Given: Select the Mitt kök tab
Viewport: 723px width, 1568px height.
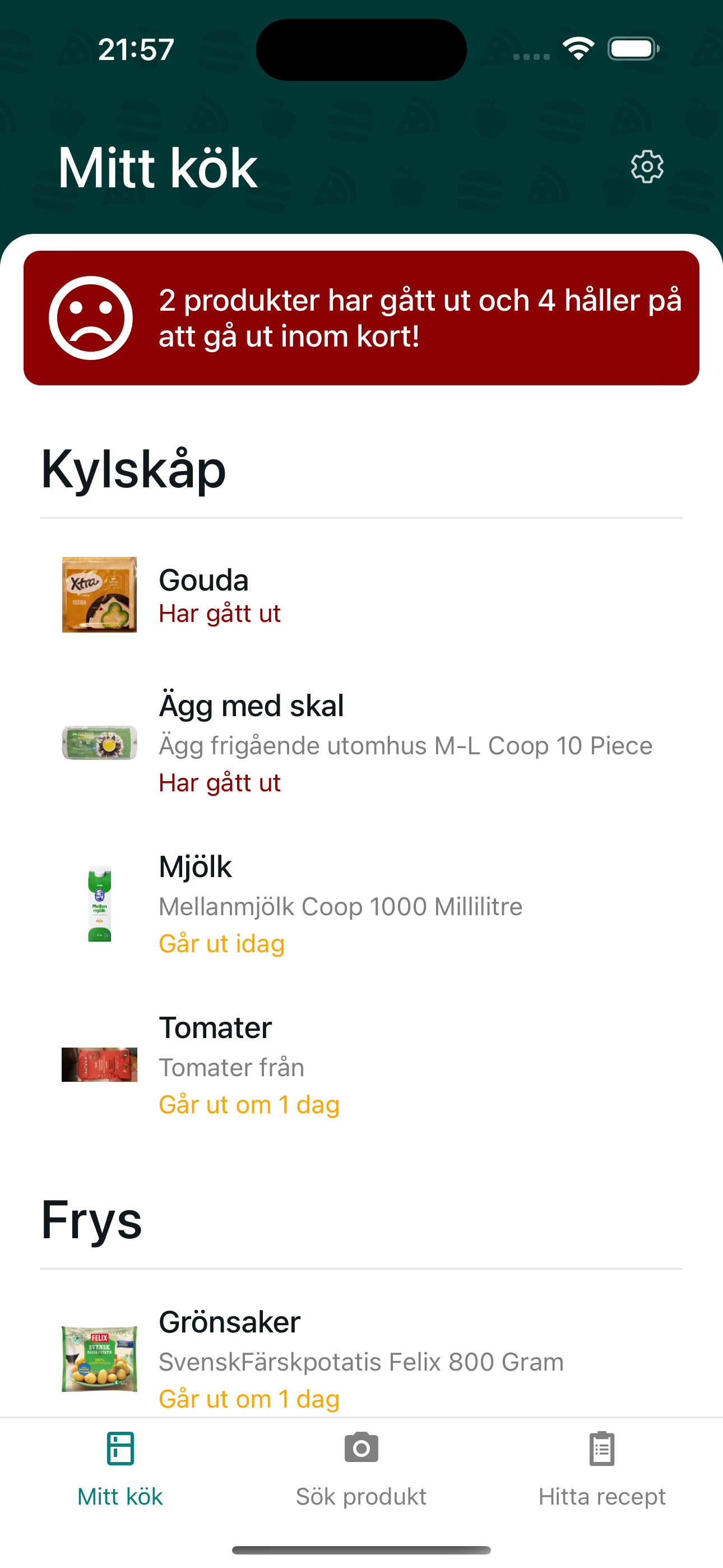Looking at the screenshot, I should click(121, 1470).
